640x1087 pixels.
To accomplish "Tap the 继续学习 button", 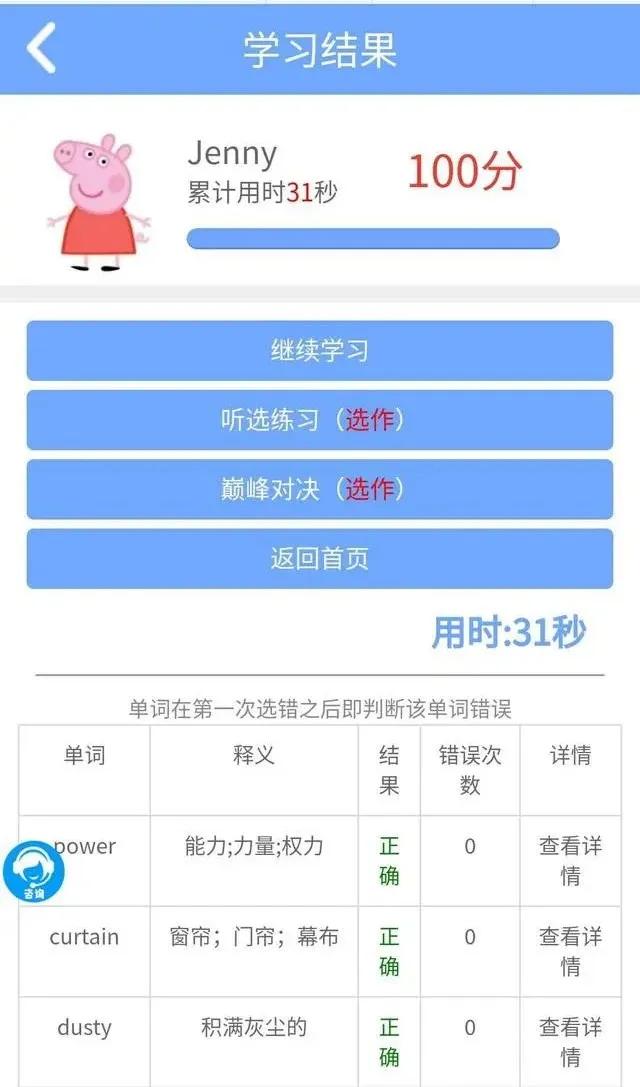I will point(319,351).
